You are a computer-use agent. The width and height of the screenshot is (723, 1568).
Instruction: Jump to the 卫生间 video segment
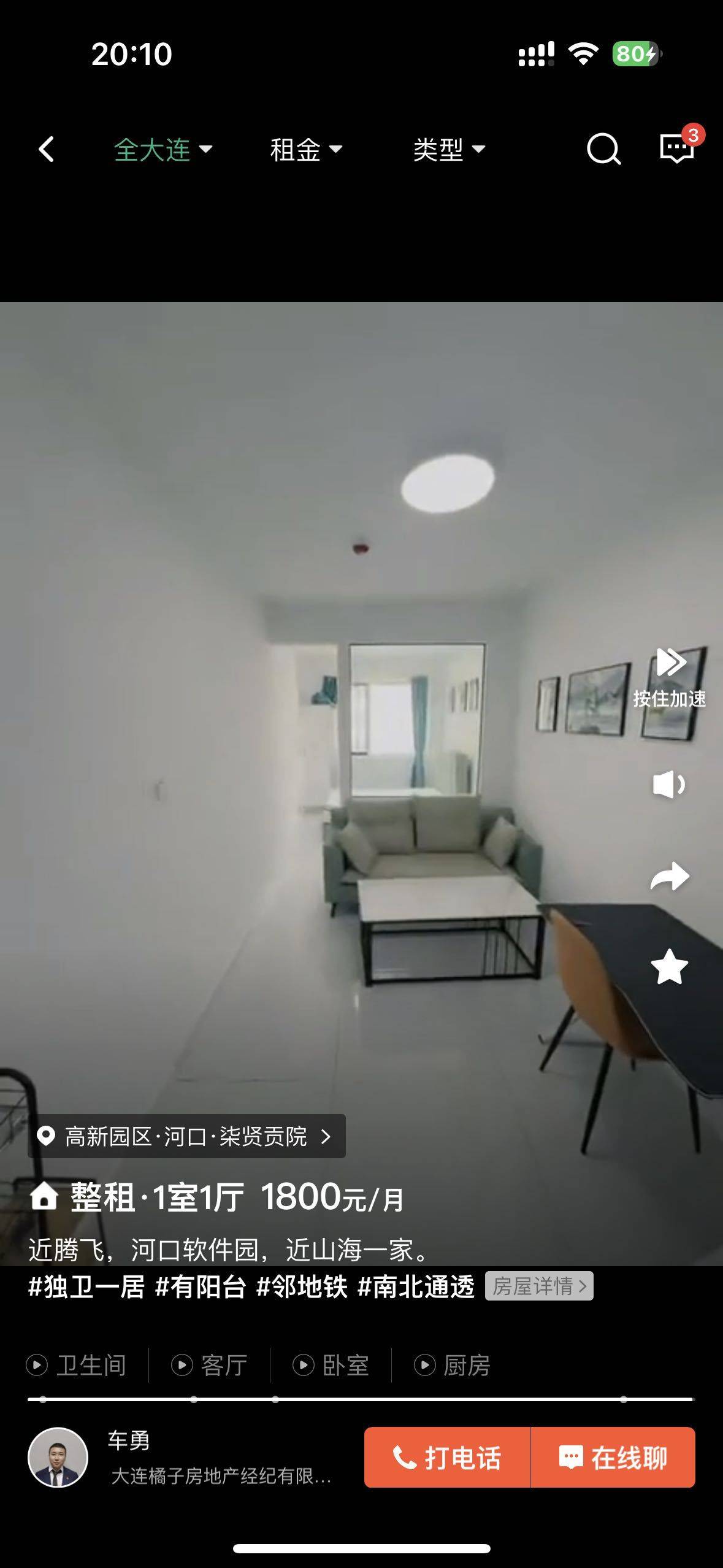click(x=77, y=1365)
